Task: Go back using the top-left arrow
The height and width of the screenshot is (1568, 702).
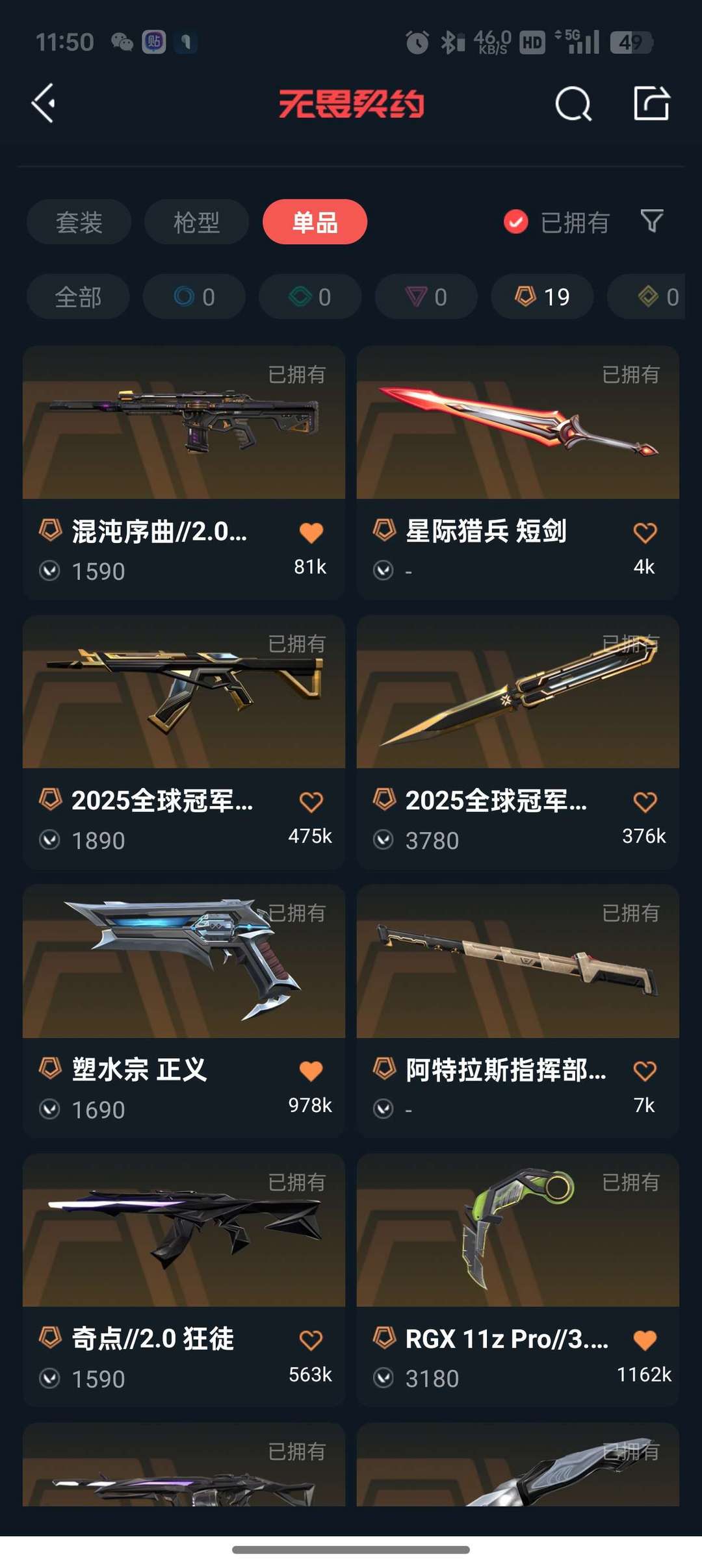Action: [x=44, y=103]
